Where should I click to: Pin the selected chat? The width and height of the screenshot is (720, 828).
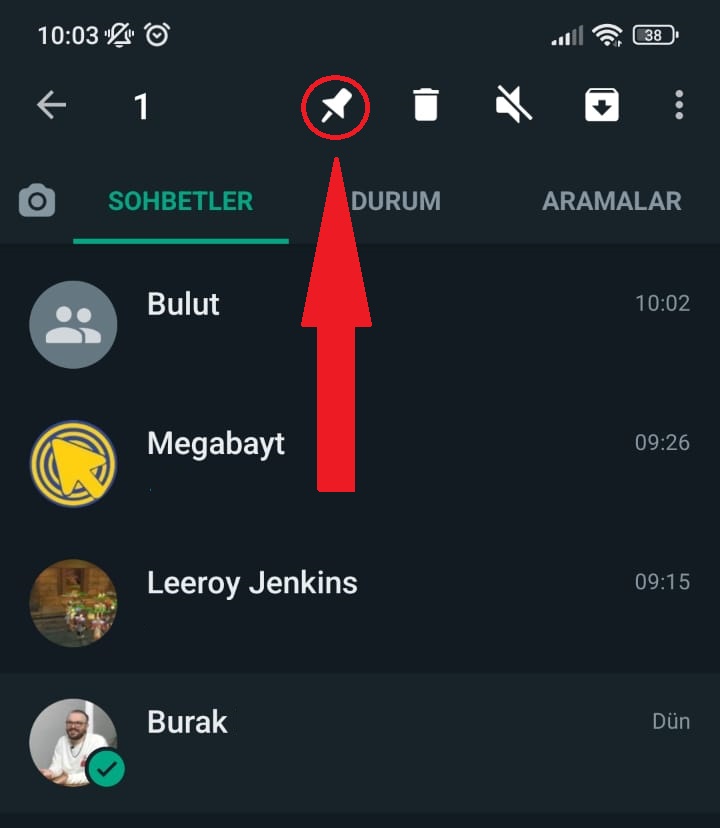pyautogui.click(x=336, y=106)
